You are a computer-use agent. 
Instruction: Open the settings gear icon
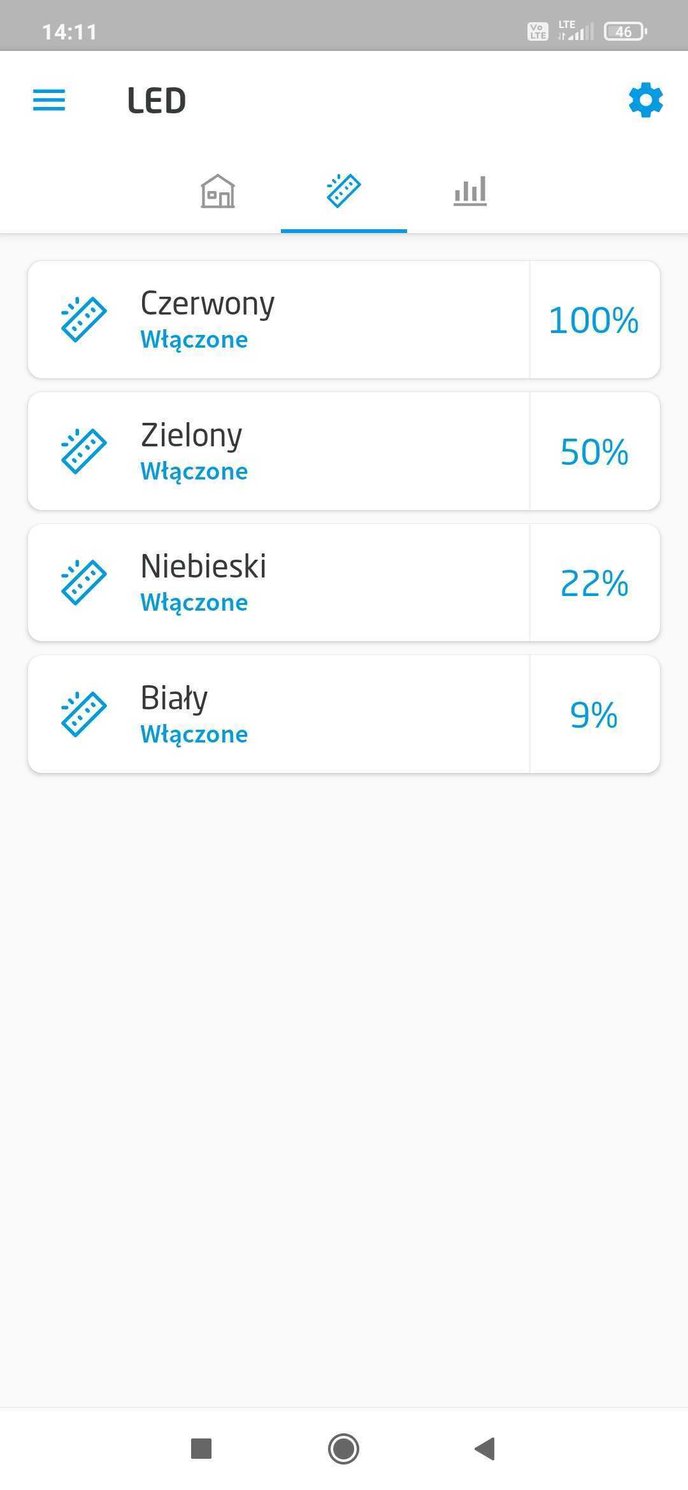[x=645, y=100]
